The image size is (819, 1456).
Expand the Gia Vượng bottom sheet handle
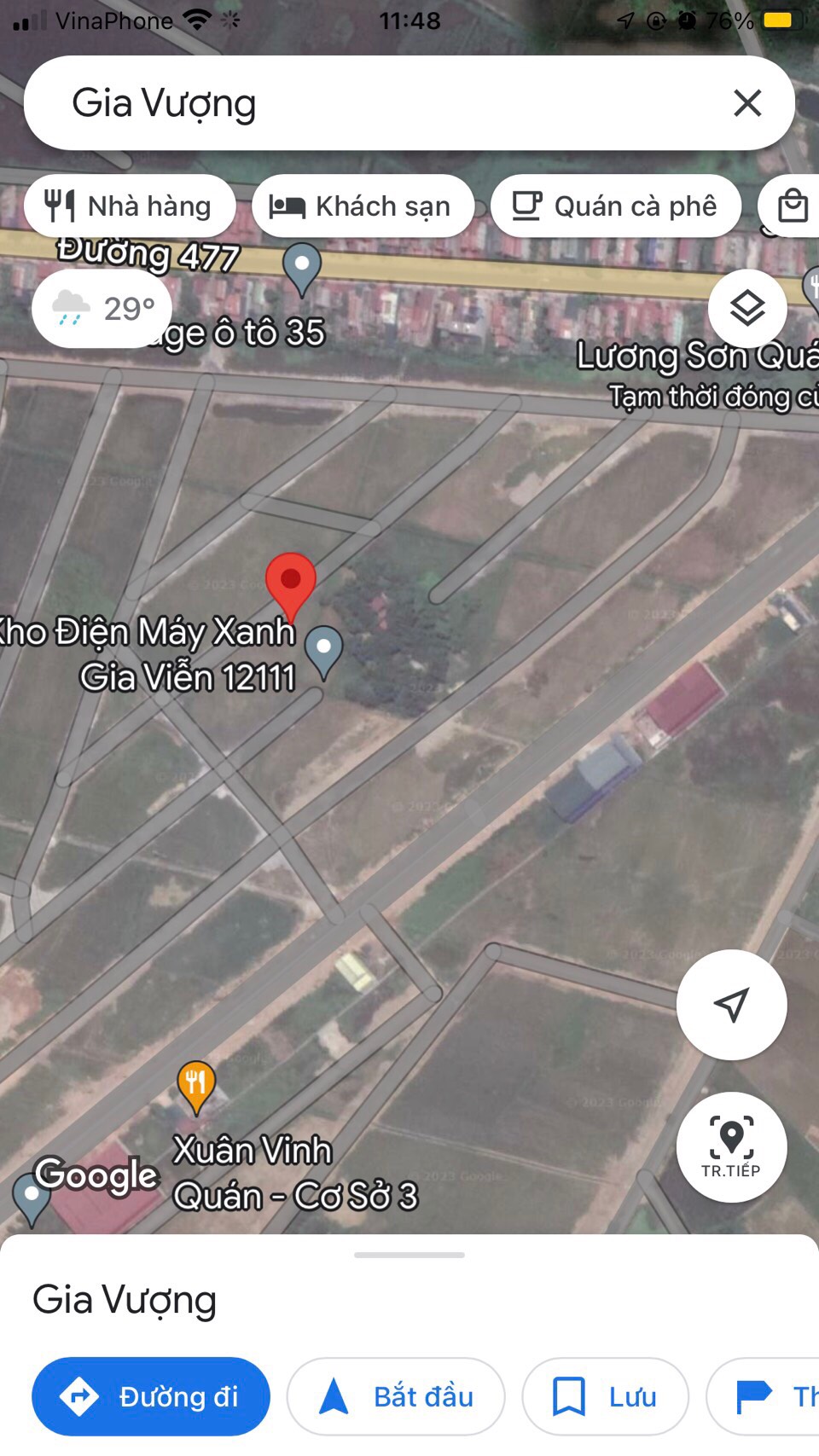tap(409, 1255)
